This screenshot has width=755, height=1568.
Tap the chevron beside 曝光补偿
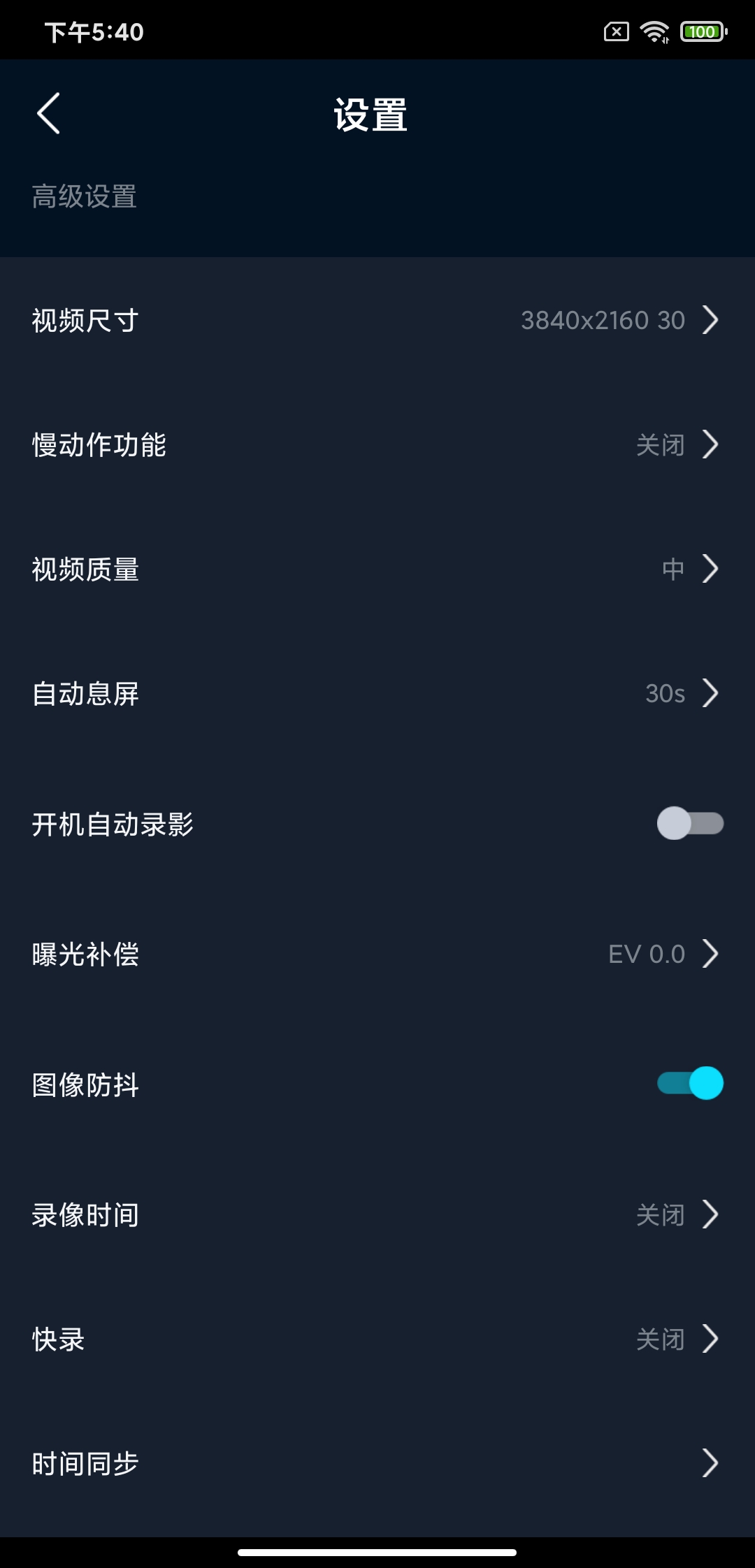(712, 953)
